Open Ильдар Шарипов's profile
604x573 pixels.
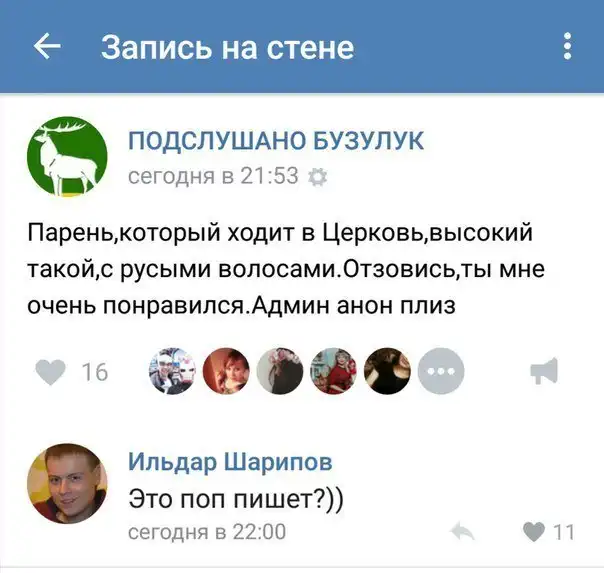pos(230,462)
